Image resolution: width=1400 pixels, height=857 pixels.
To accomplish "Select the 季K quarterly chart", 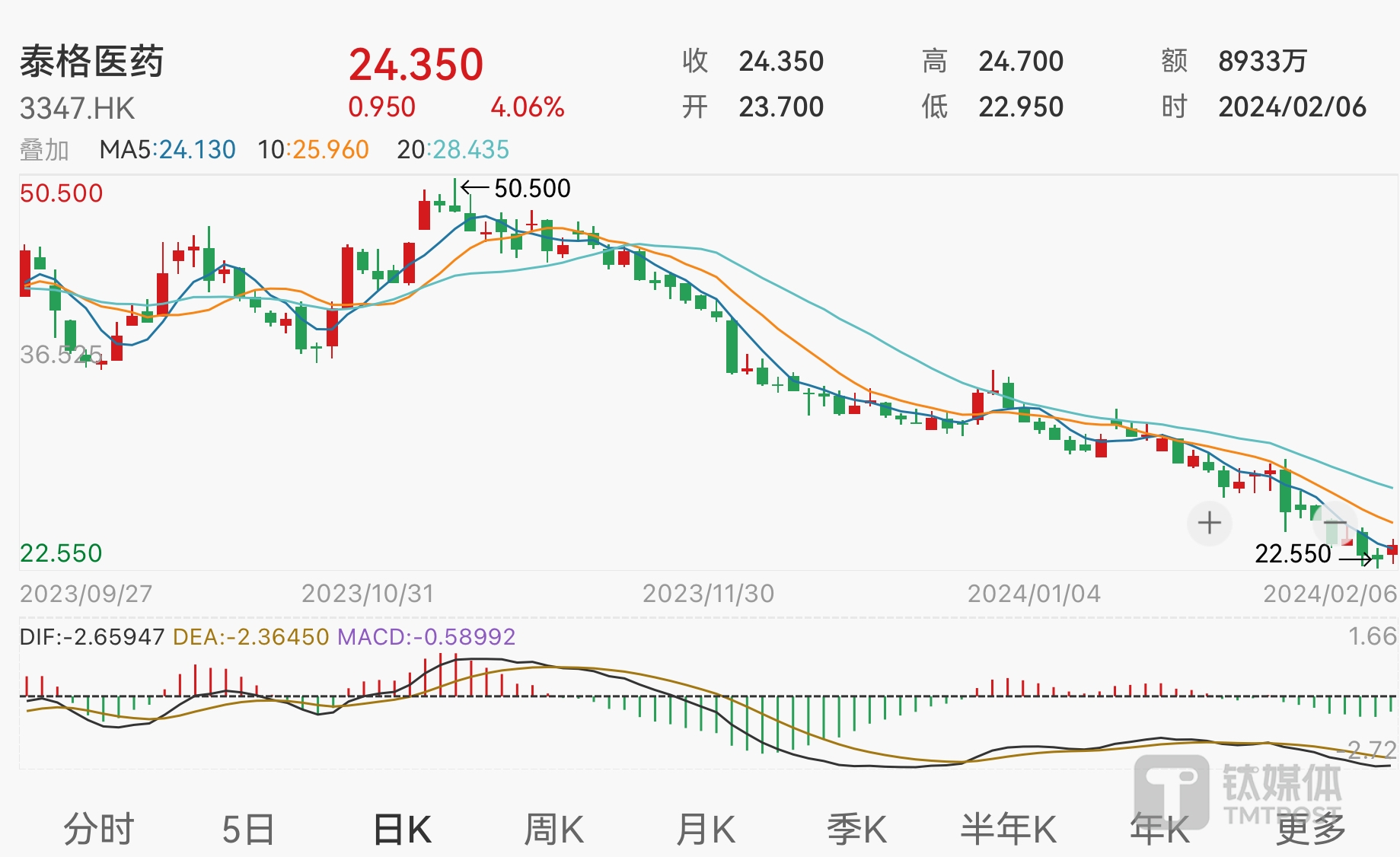I will click(857, 829).
